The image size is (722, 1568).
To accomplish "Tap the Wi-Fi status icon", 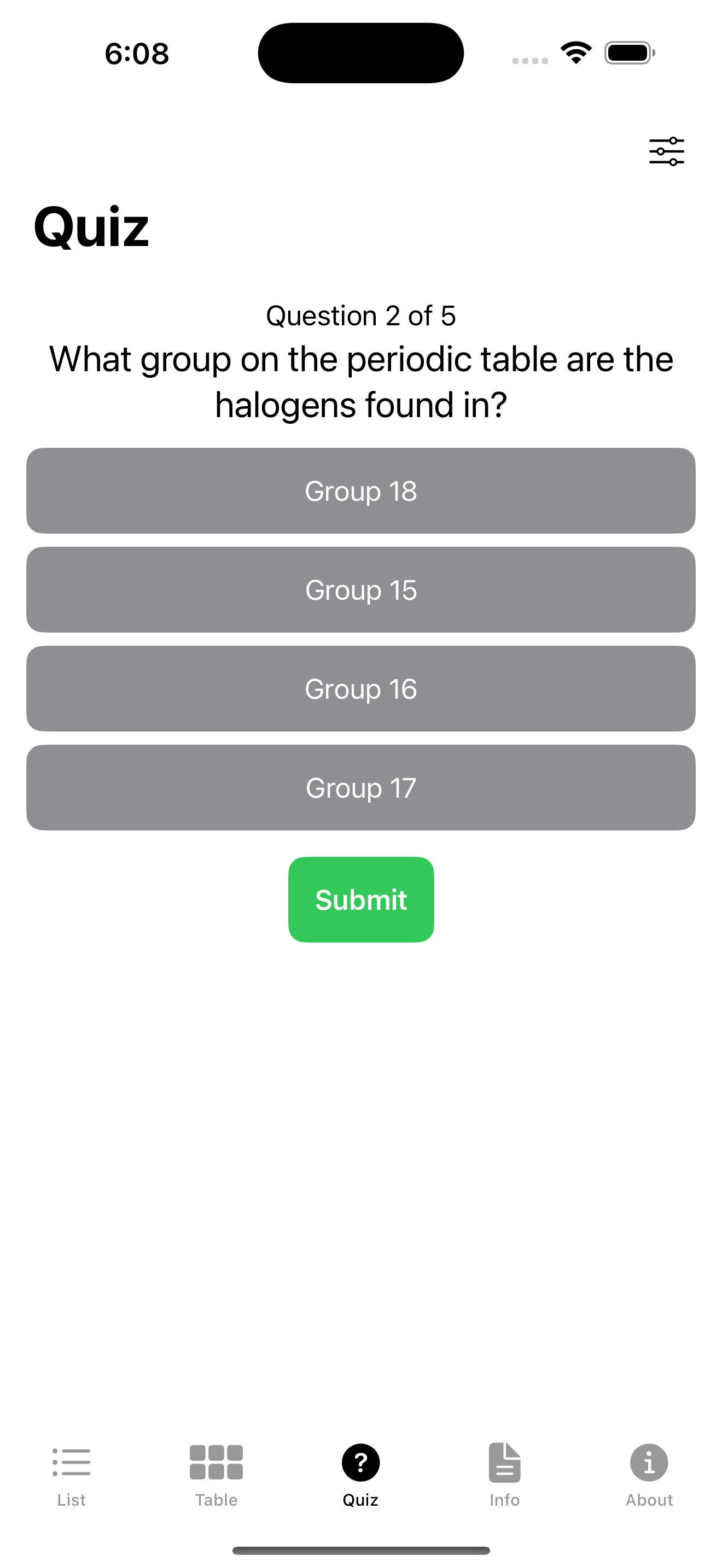I will (x=575, y=52).
